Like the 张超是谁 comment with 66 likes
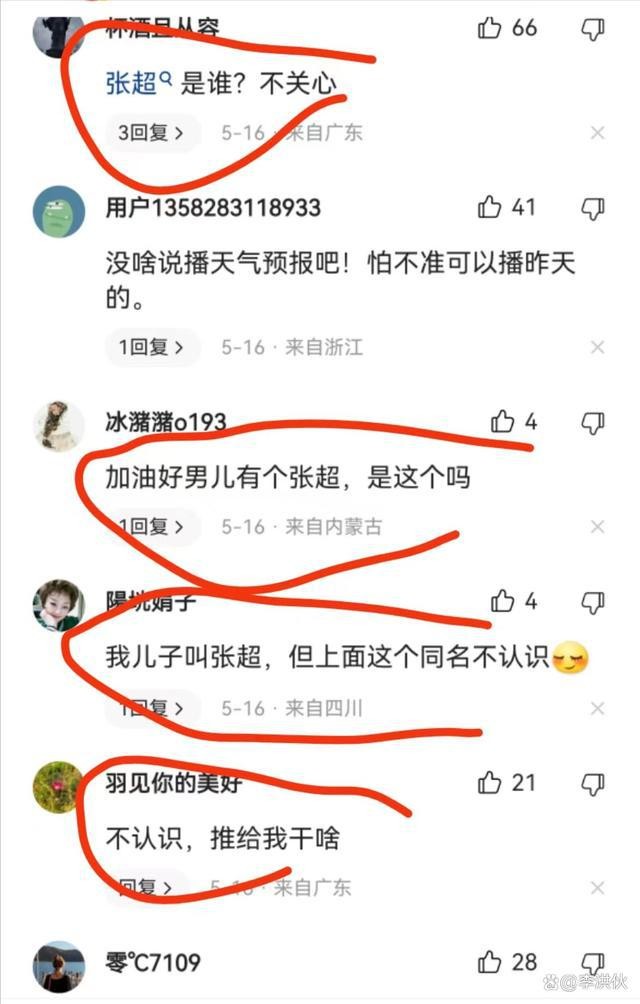The width and height of the screenshot is (640, 1004). click(x=489, y=28)
